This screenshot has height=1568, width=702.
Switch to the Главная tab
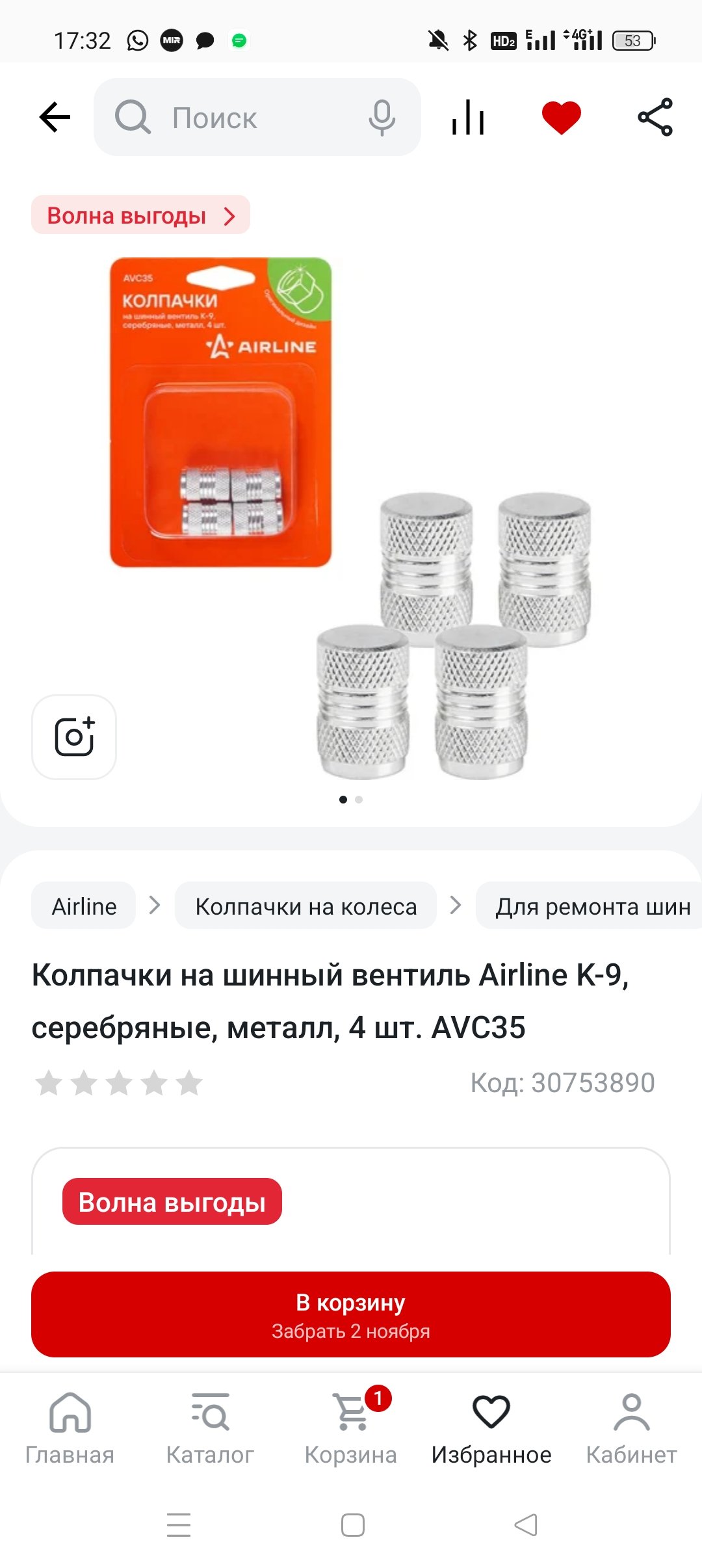coord(70,1428)
